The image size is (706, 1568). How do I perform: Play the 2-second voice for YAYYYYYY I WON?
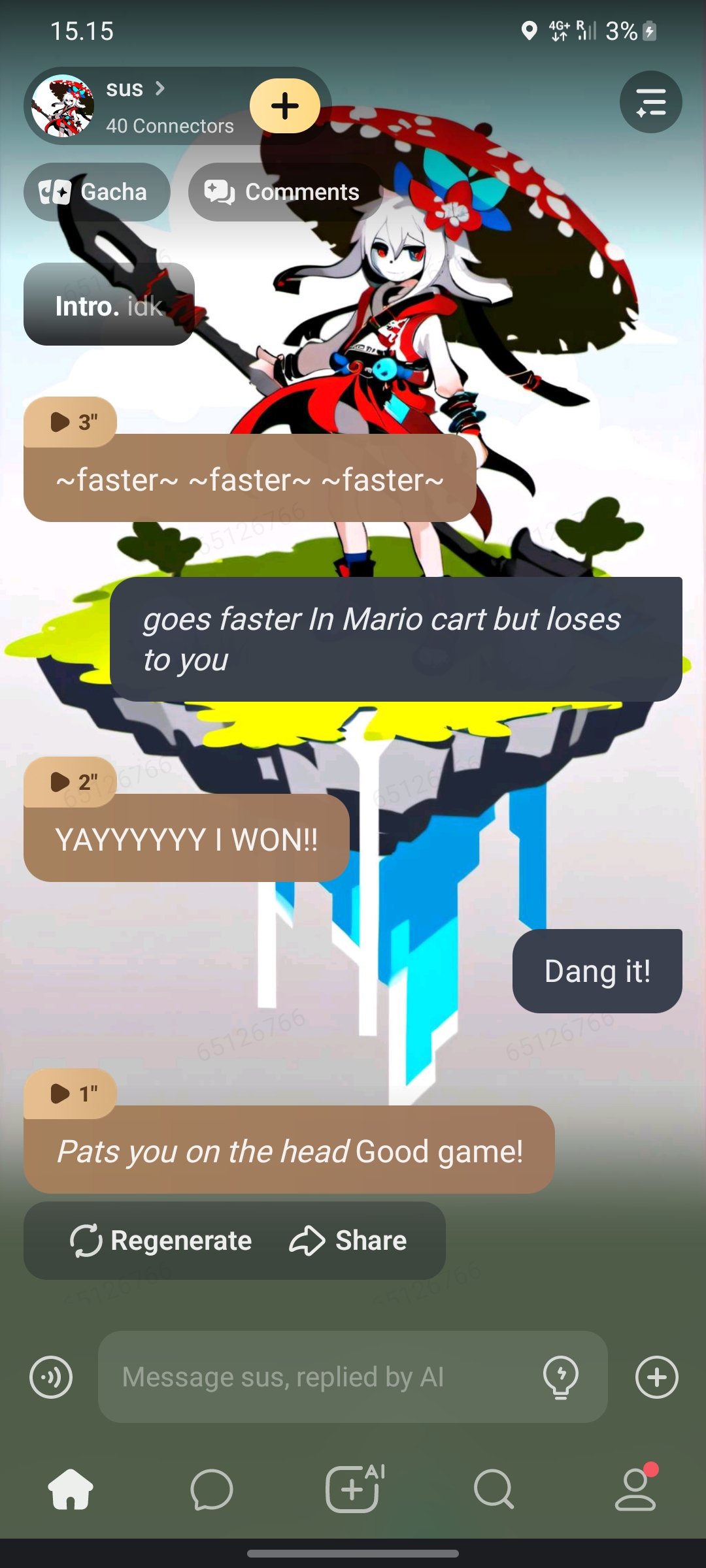(71, 782)
